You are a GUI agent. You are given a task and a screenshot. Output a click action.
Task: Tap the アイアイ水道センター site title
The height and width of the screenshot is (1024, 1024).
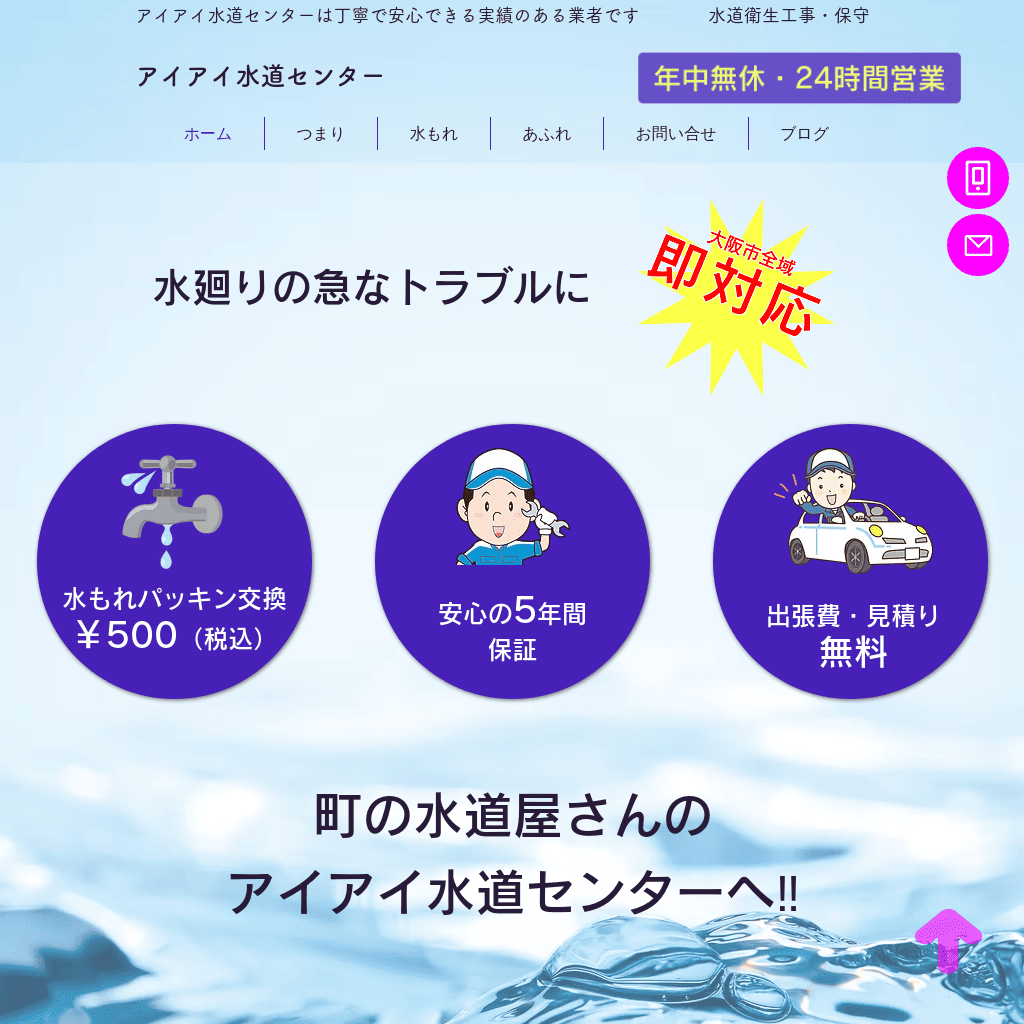point(260,77)
